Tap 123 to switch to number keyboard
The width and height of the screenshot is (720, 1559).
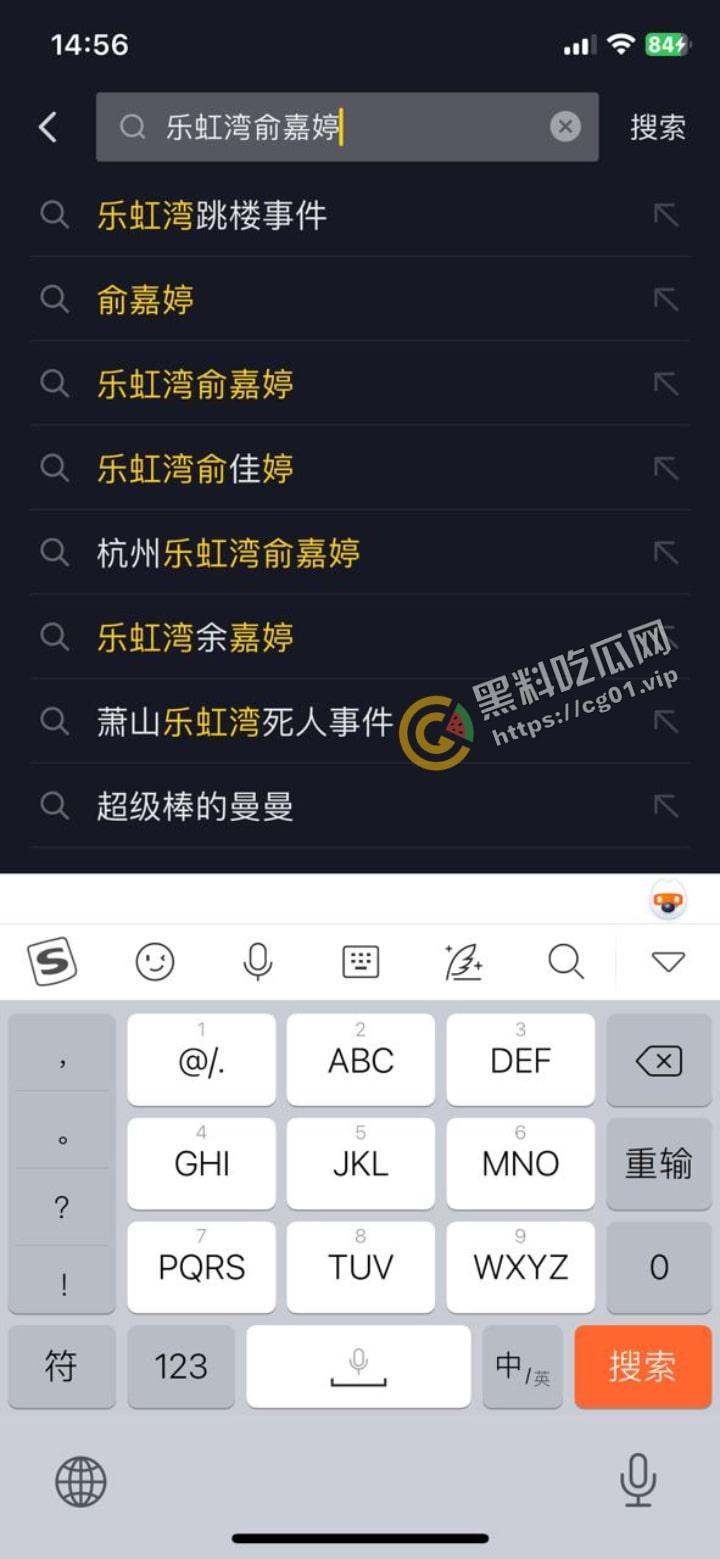pos(181,1367)
